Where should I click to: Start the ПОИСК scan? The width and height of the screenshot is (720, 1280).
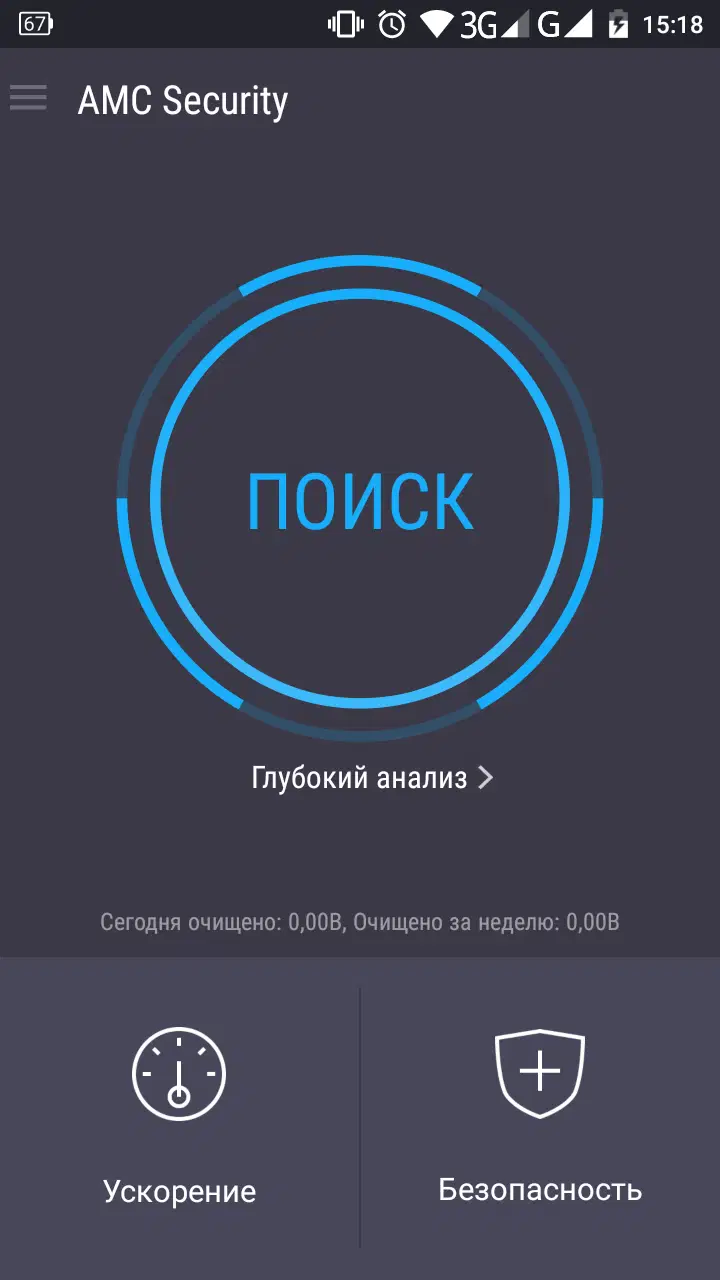pyautogui.click(x=360, y=498)
